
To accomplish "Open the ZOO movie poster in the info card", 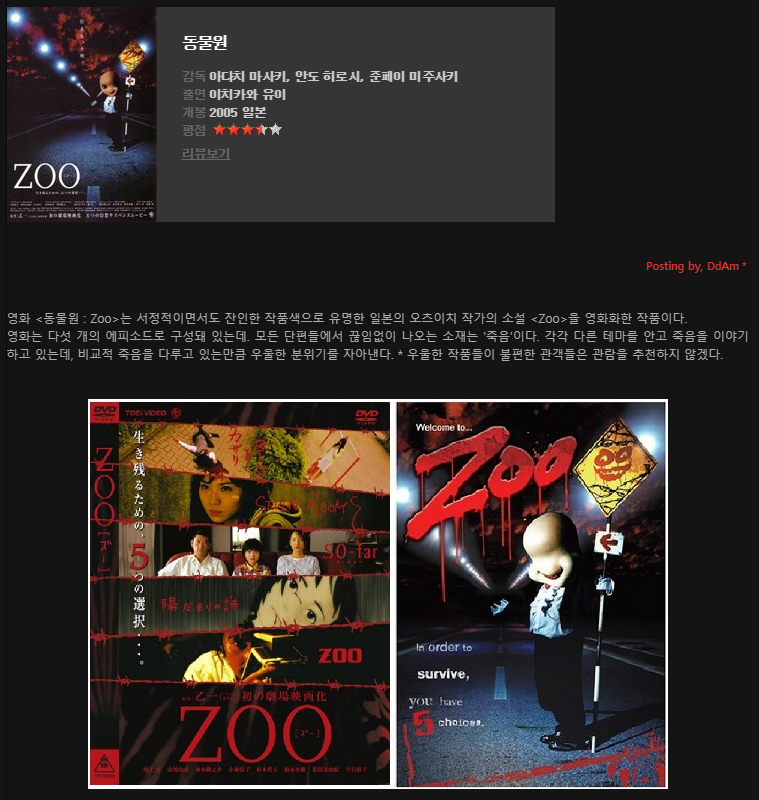I will coord(81,114).
